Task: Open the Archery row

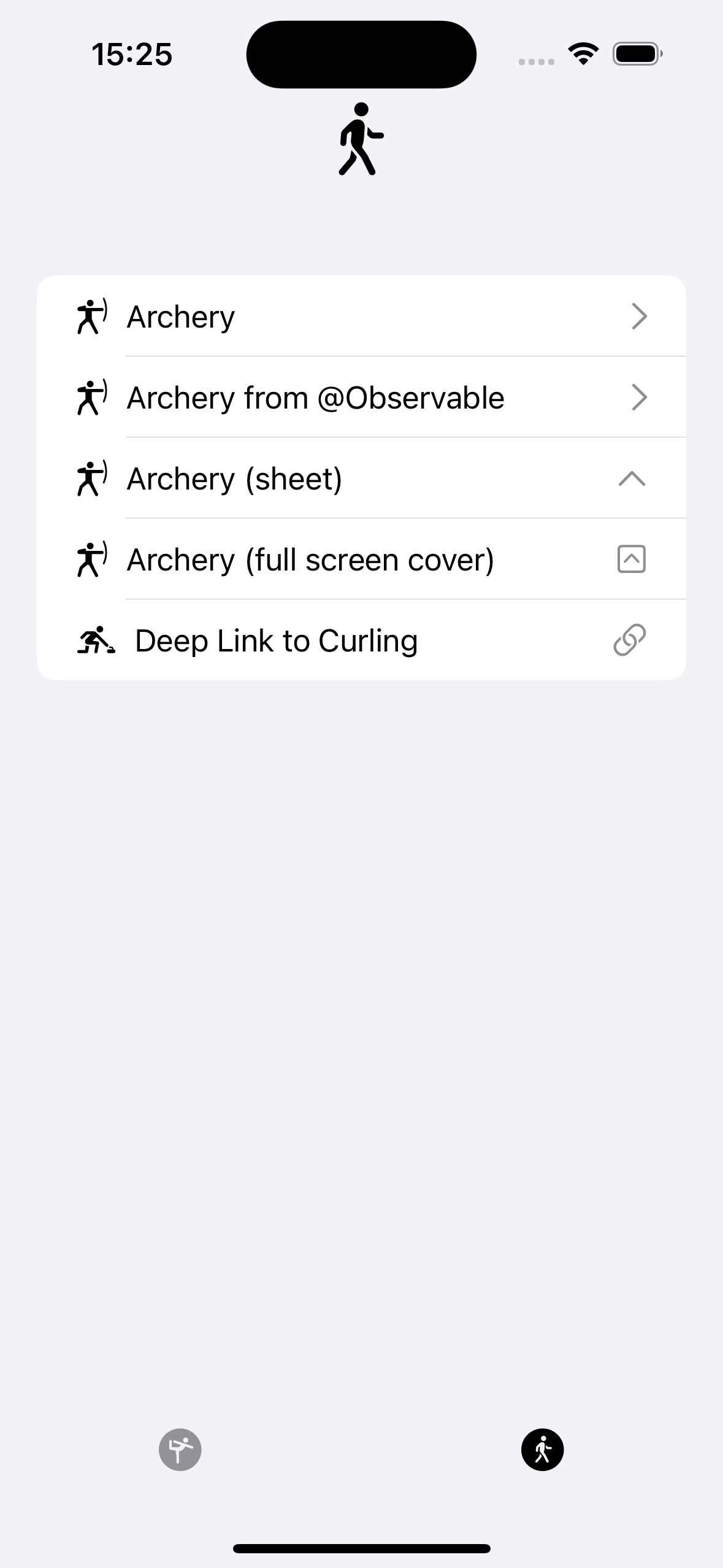Action: tap(361, 317)
